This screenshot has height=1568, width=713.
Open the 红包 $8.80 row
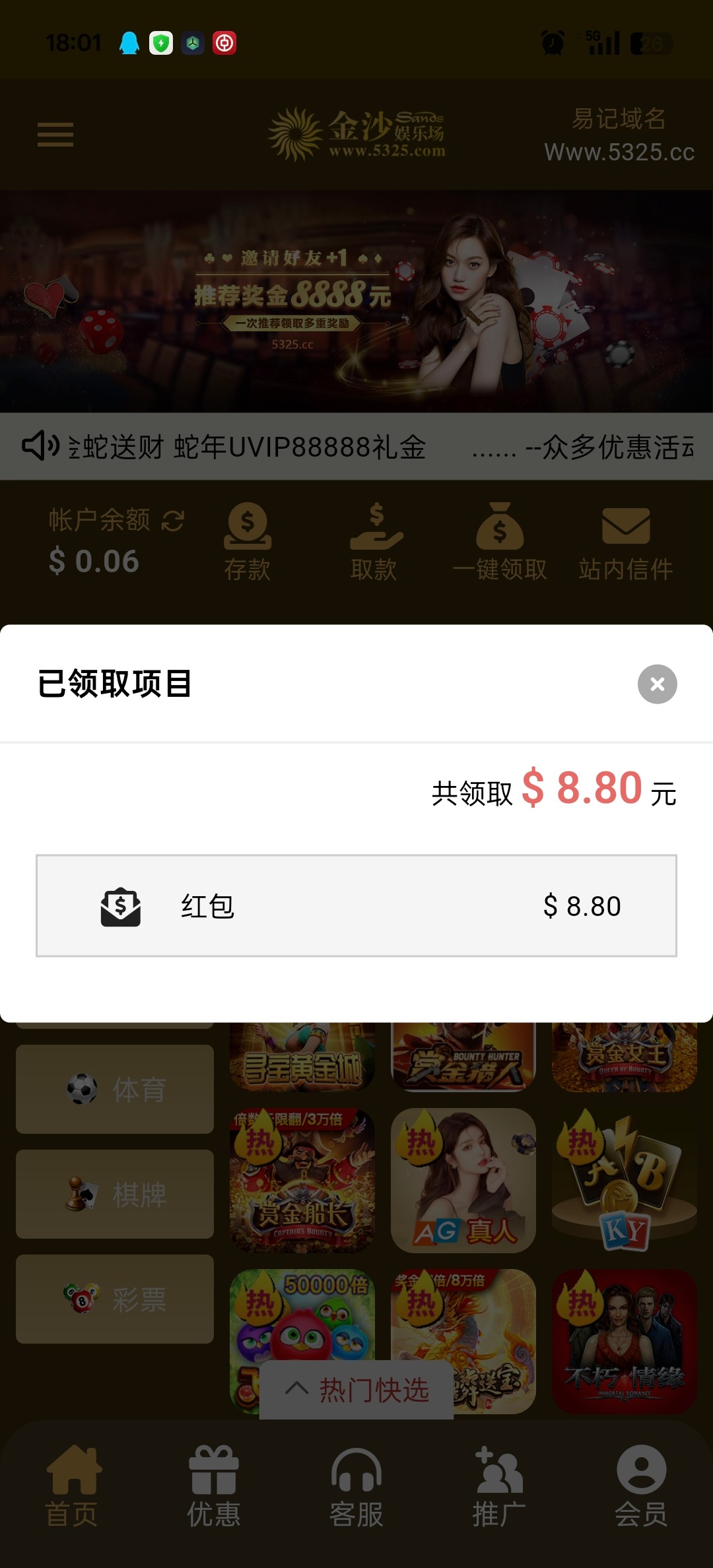pyautogui.click(x=356, y=905)
